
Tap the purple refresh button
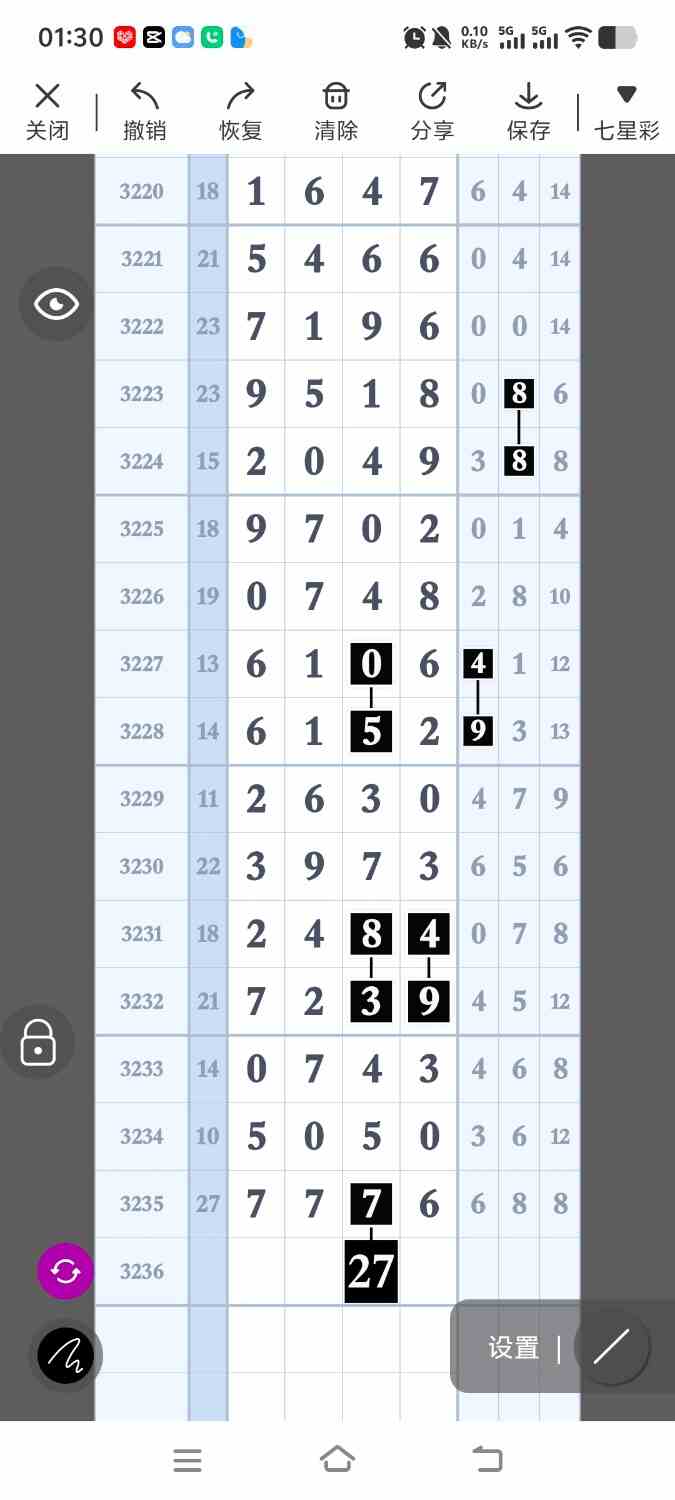click(x=65, y=1271)
